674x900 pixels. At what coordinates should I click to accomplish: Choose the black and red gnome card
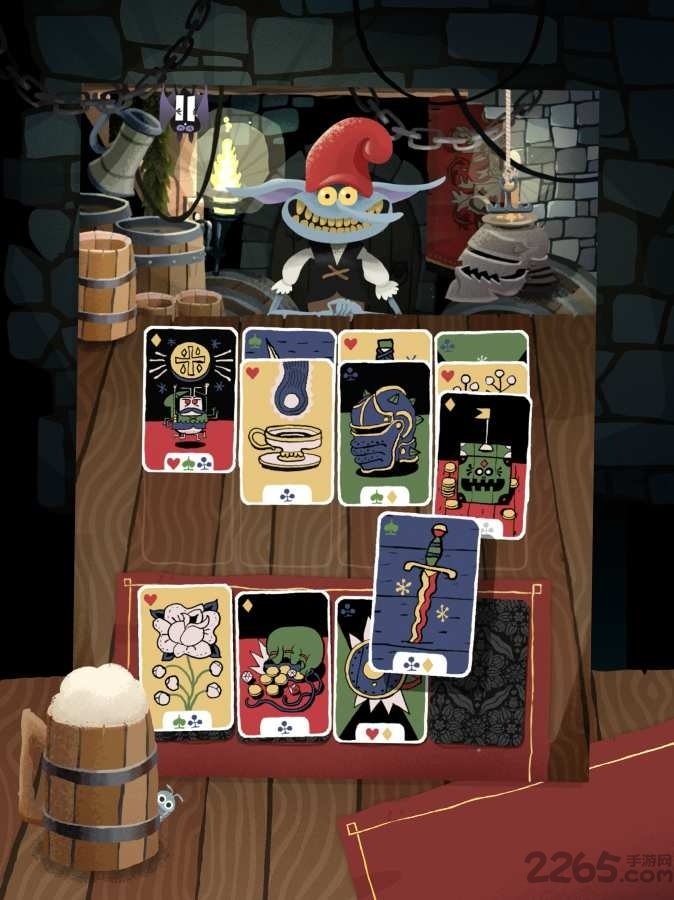pyautogui.click(x=190, y=400)
